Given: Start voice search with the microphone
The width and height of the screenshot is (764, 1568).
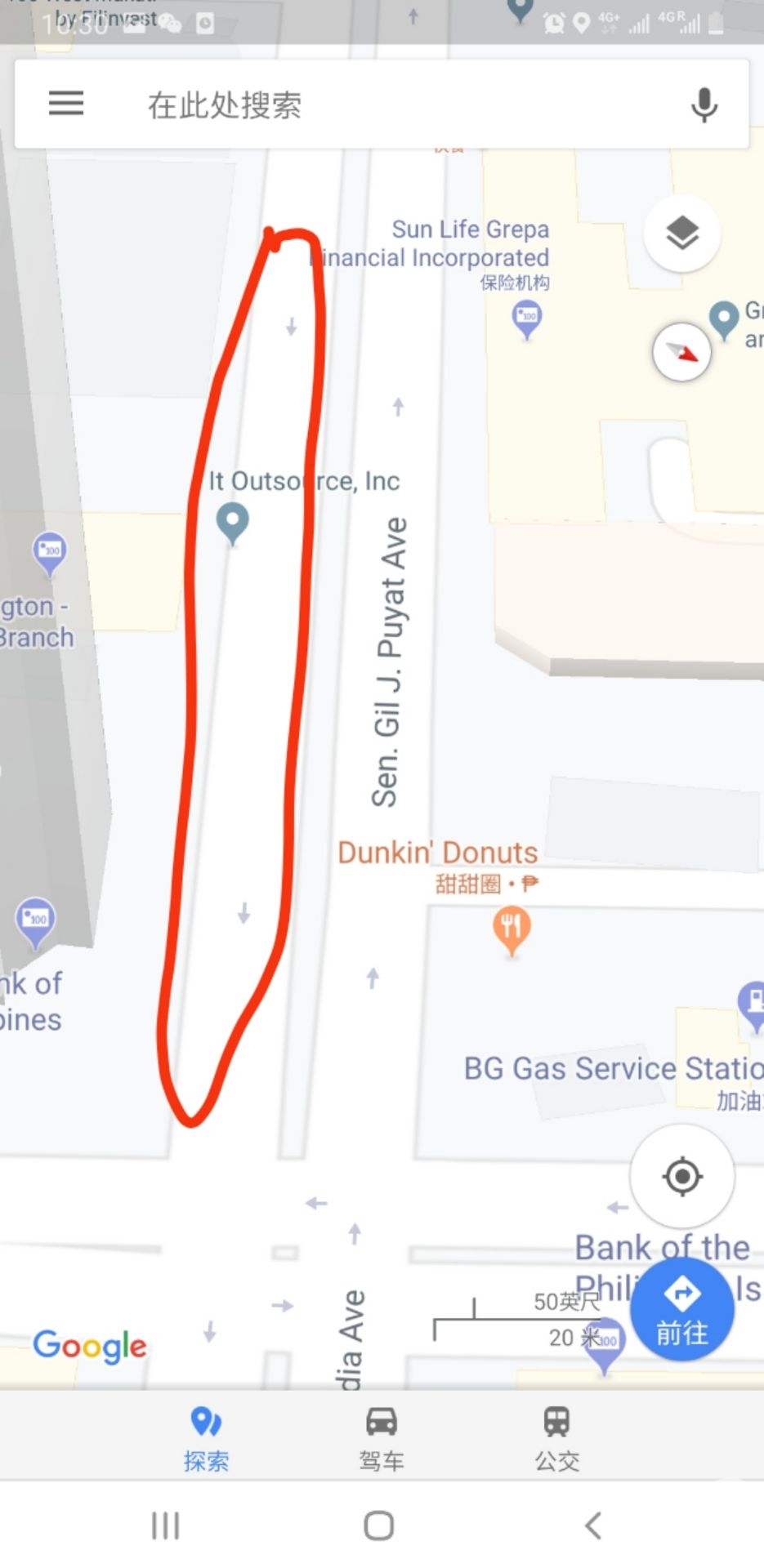Looking at the screenshot, I should coord(704,105).
